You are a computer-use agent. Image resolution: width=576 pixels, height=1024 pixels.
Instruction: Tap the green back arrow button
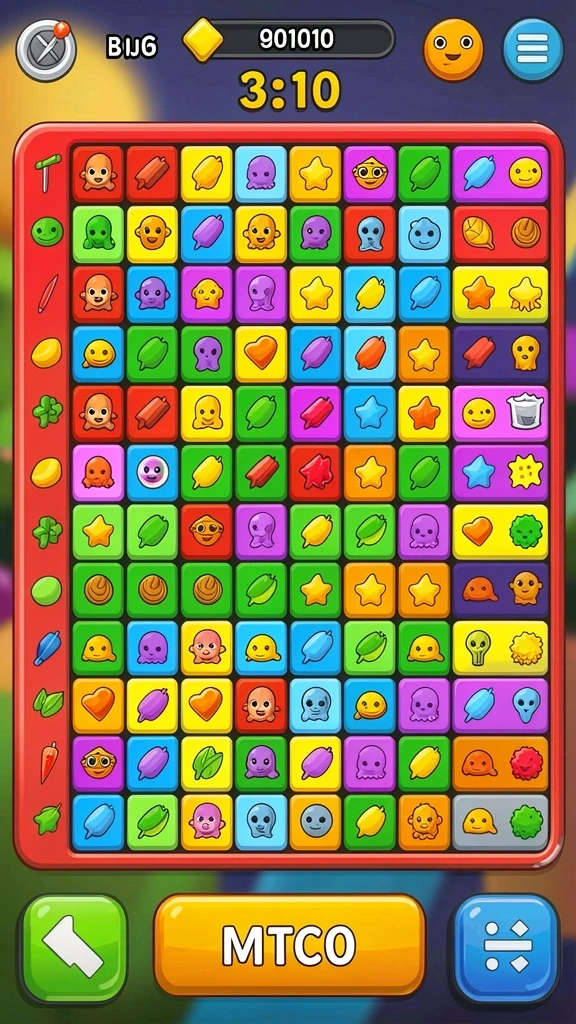point(73,946)
